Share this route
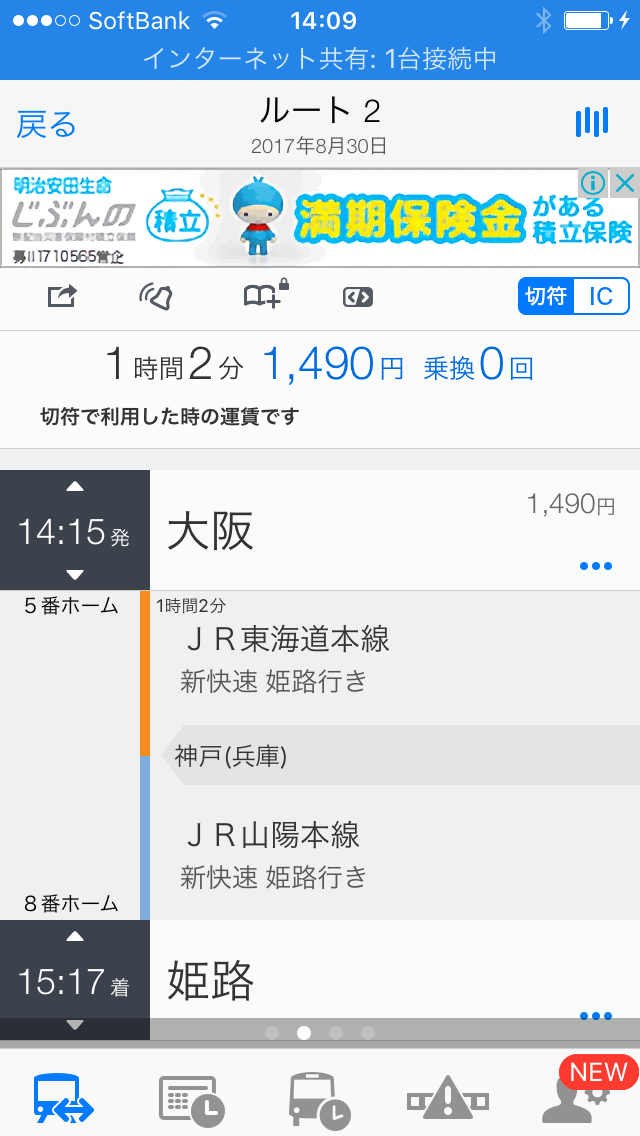The height and width of the screenshot is (1136, 640). click(62, 296)
